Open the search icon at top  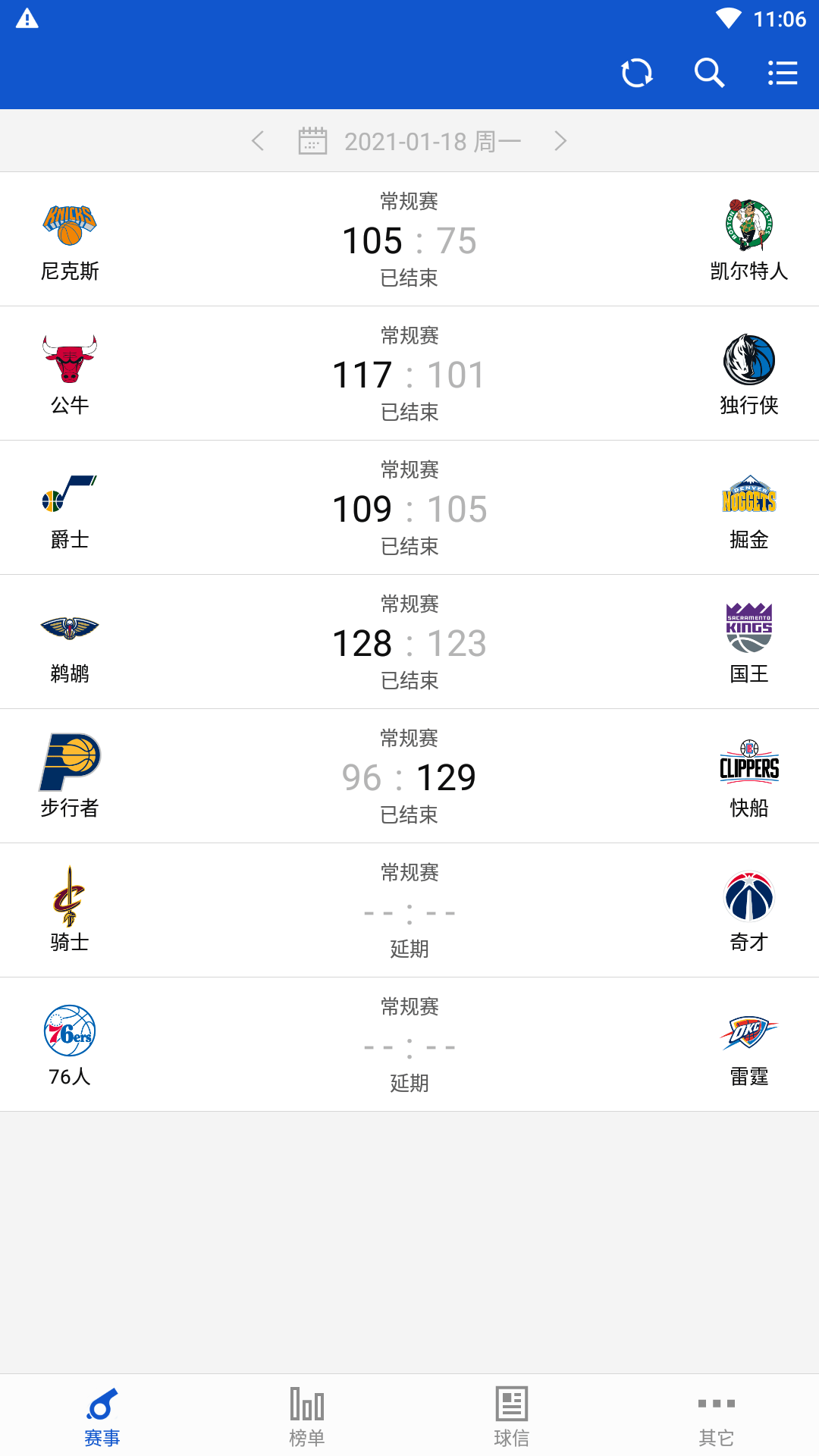(x=709, y=73)
